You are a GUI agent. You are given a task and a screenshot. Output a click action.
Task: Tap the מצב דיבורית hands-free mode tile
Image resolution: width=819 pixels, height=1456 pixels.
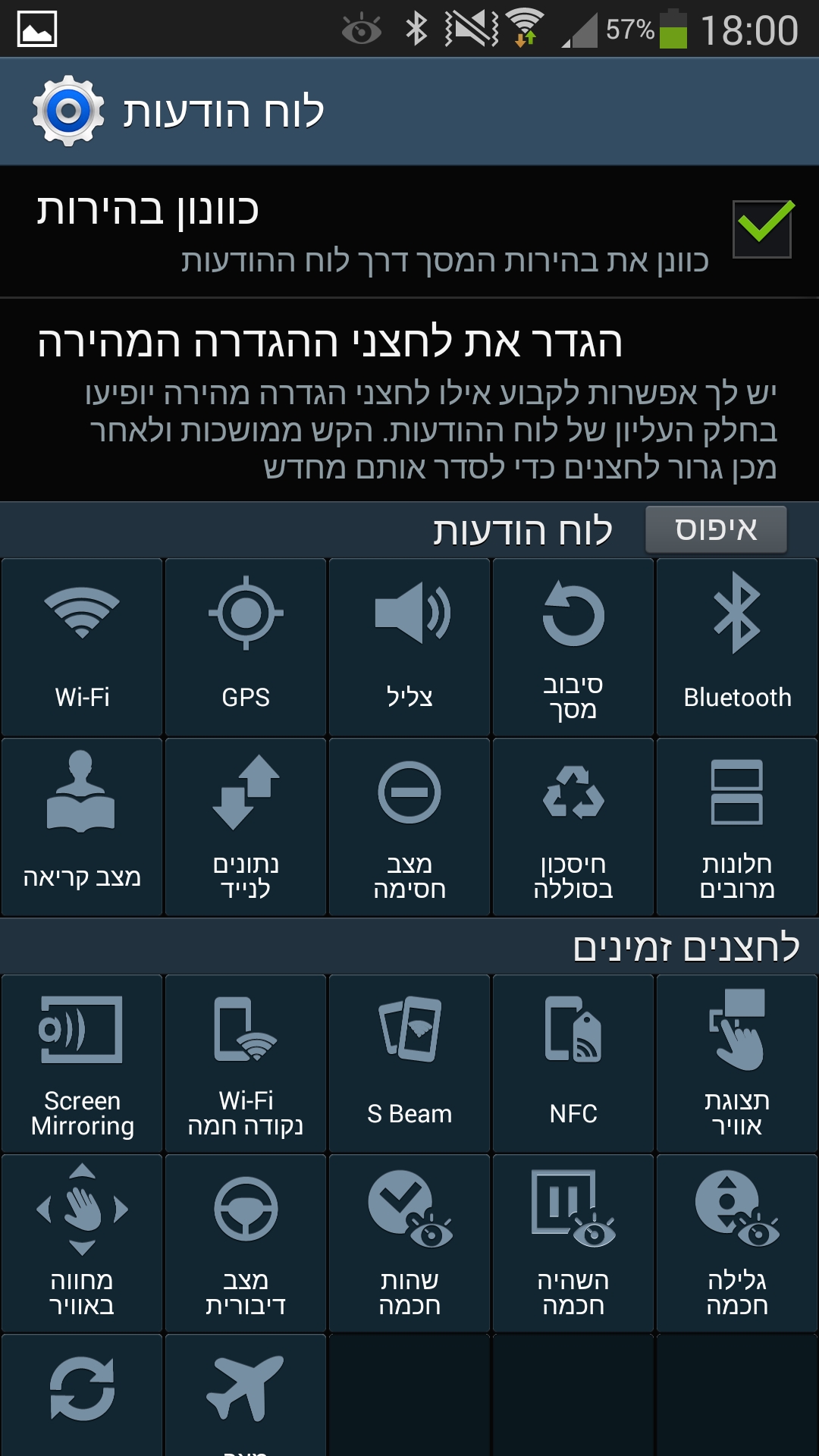click(x=246, y=1243)
